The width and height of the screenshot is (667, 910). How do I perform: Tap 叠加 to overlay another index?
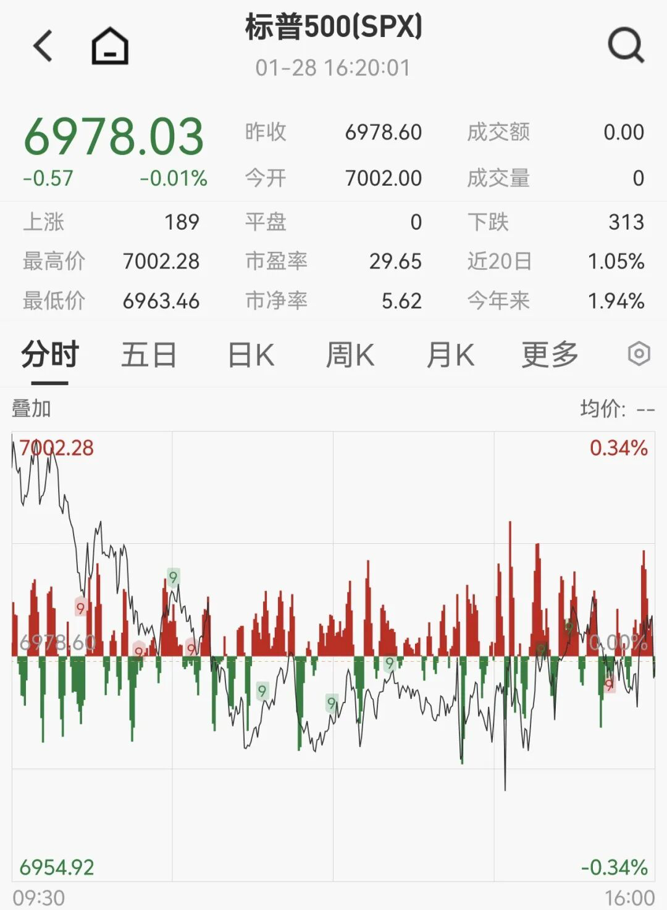31,408
